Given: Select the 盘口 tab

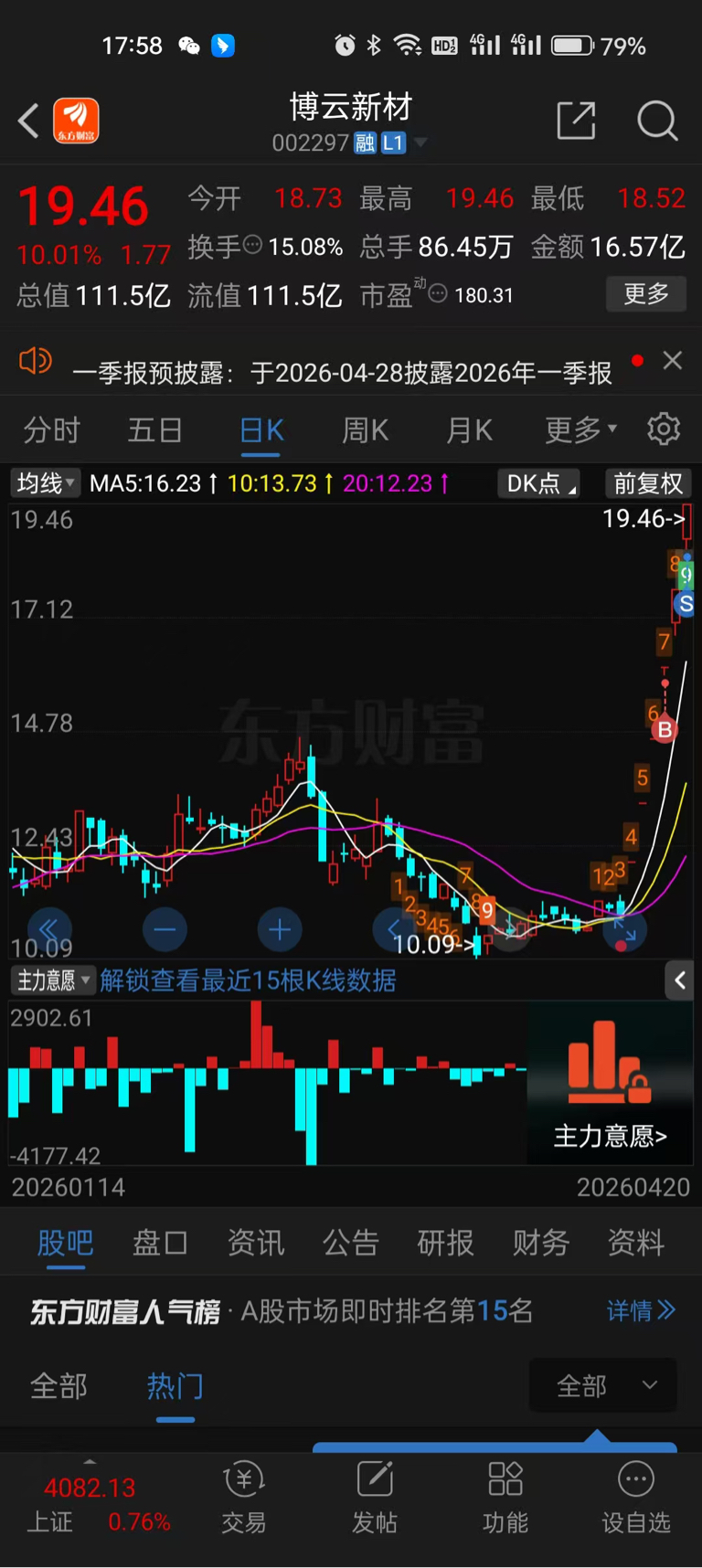Looking at the screenshot, I should (160, 1243).
